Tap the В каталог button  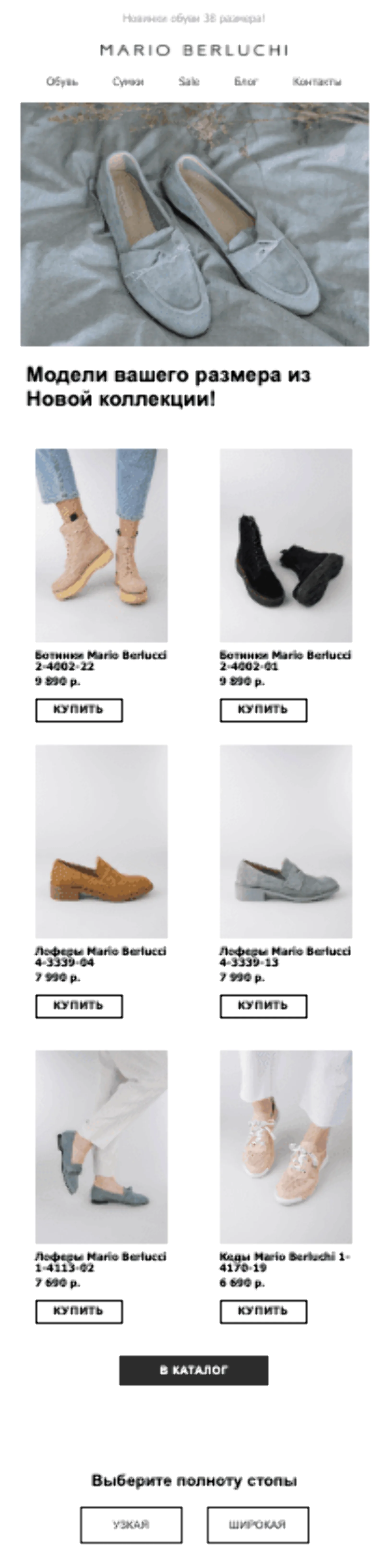coord(193,1370)
